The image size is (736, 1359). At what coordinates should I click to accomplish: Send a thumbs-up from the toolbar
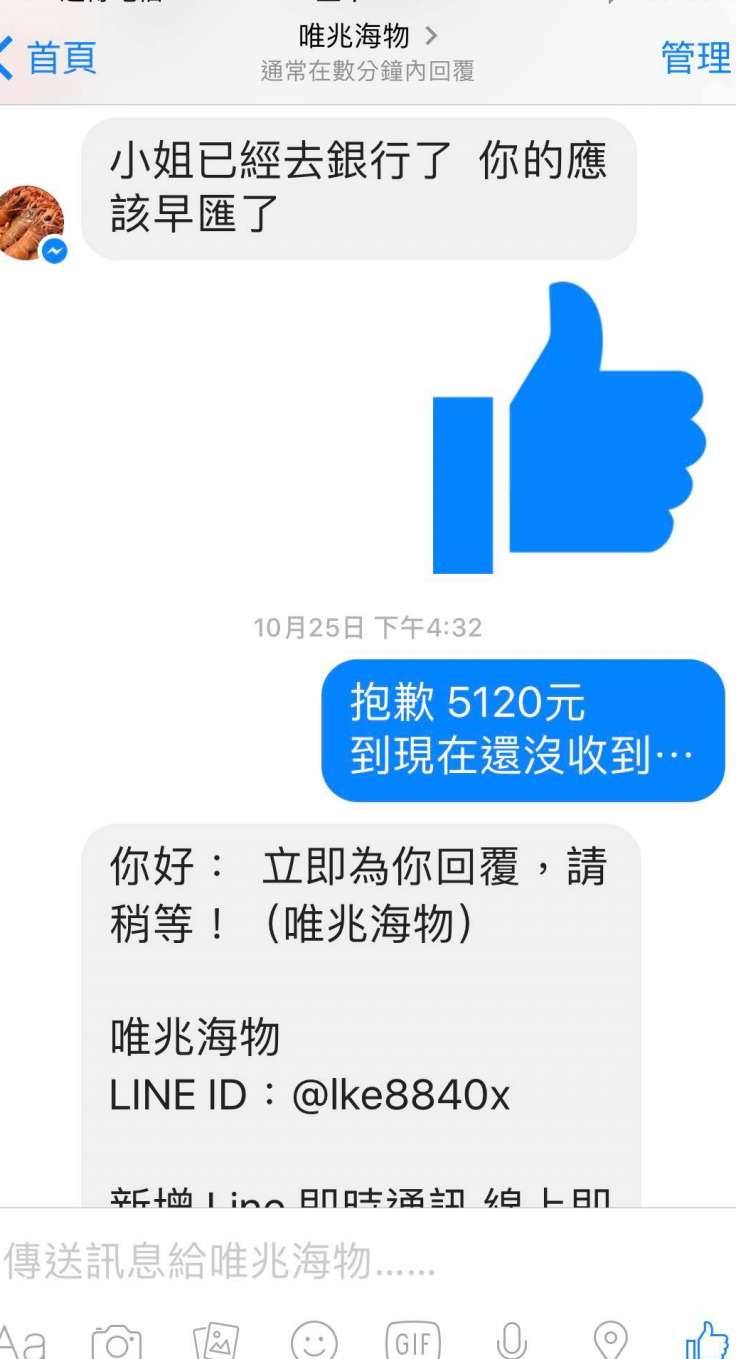(x=706, y=1340)
